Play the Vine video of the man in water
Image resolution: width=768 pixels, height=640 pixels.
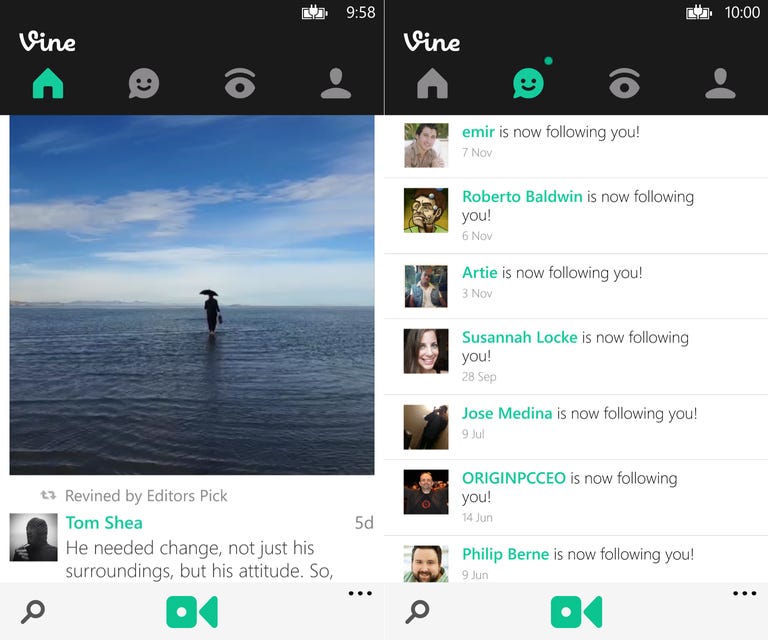click(192, 294)
